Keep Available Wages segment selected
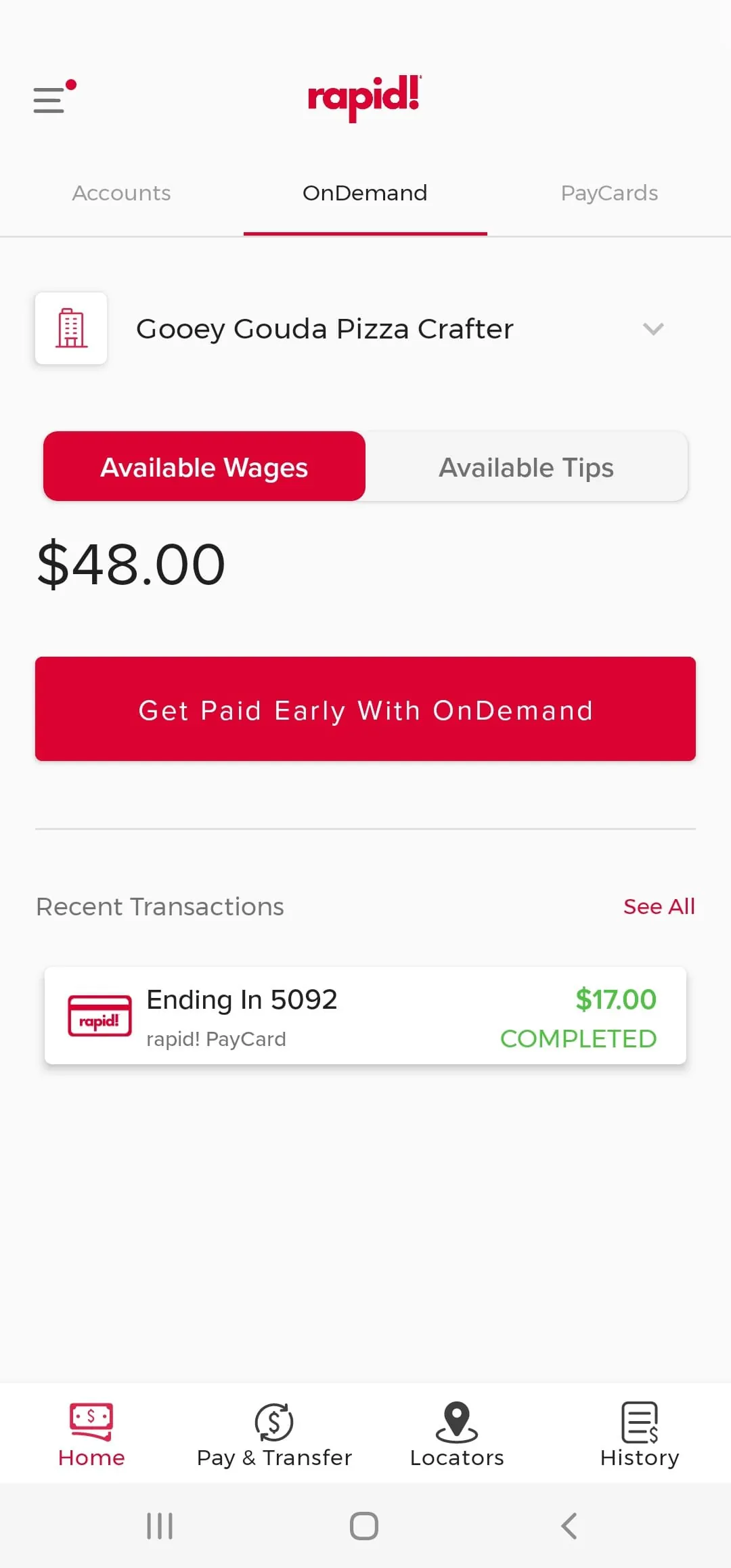This screenshot has height=1568, width=731. [x=204, y=466]
